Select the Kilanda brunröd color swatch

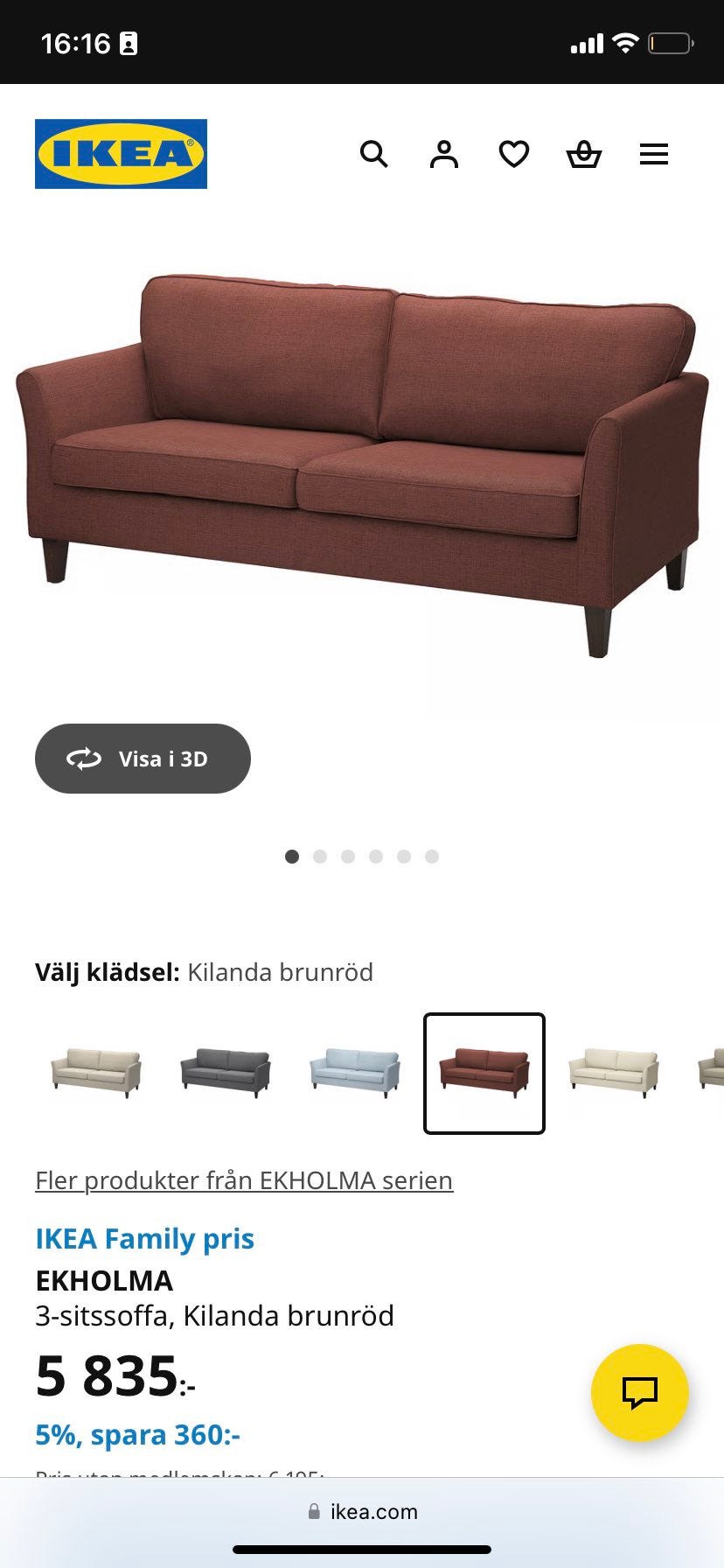(x=484, y=1073)
